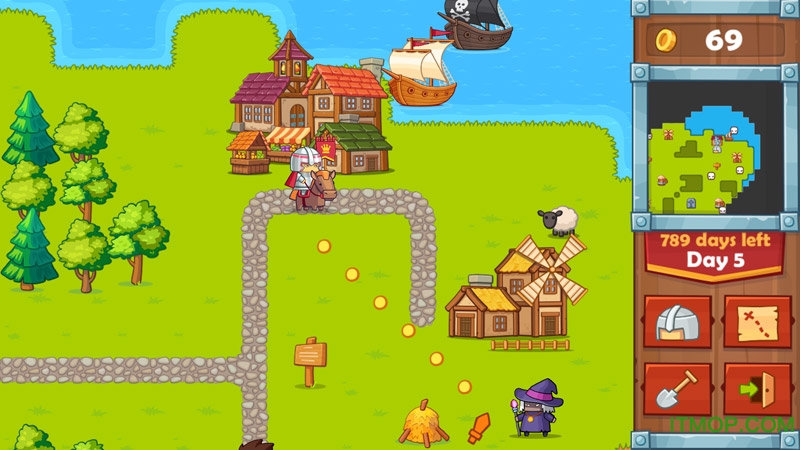
Task: Tap the wooden signpost by the road
Action: point(310,359)
